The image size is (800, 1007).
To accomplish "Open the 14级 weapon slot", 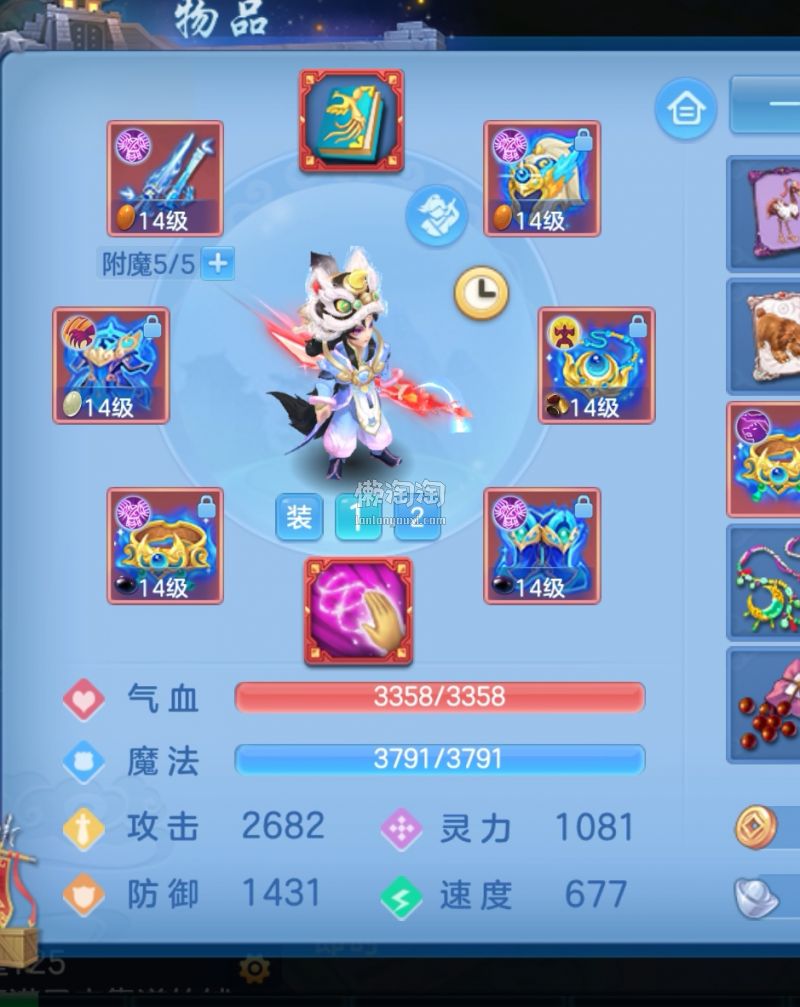I will click(x=165, y=179).
